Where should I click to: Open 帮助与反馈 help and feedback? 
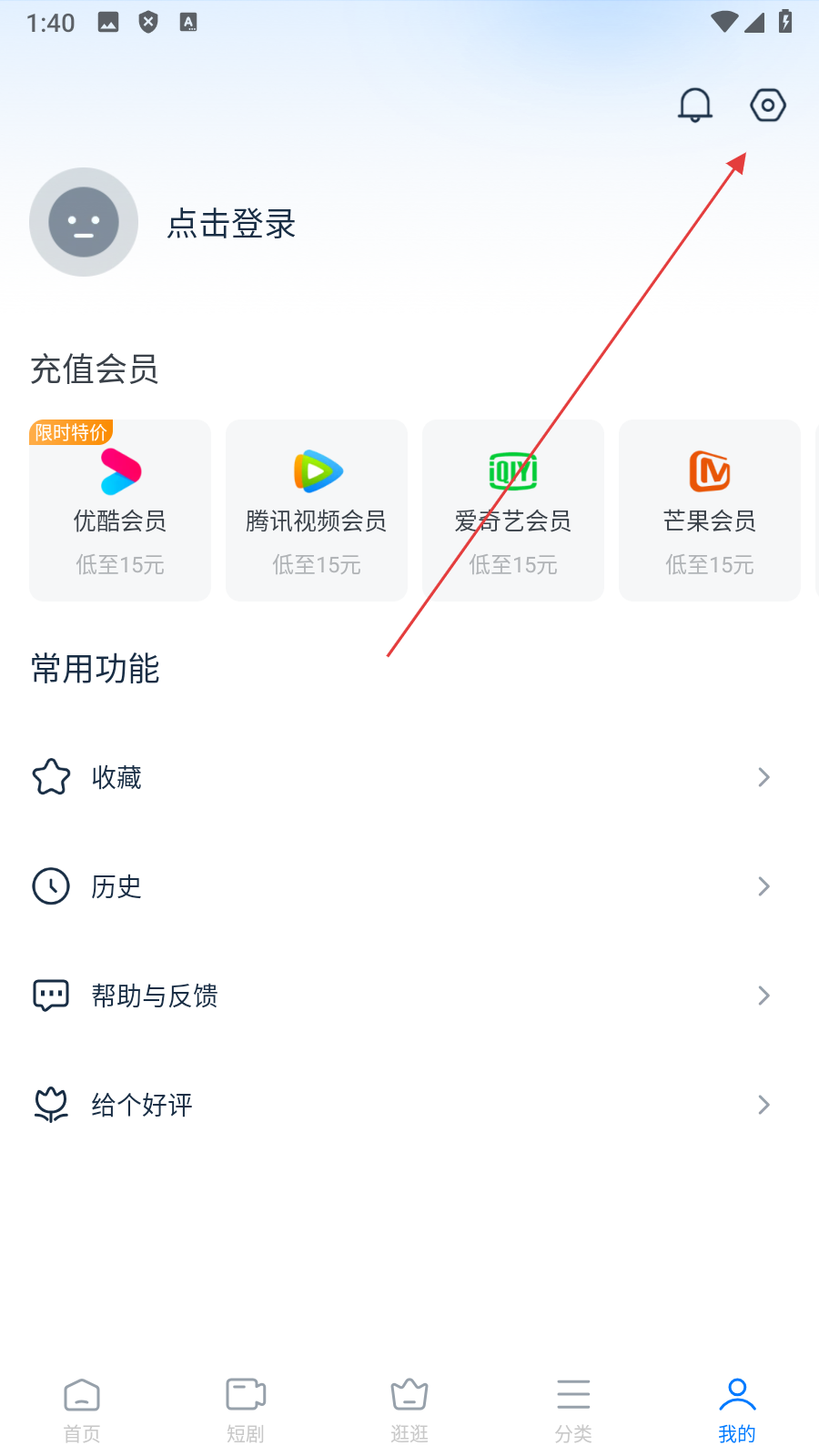click(400, 996)
